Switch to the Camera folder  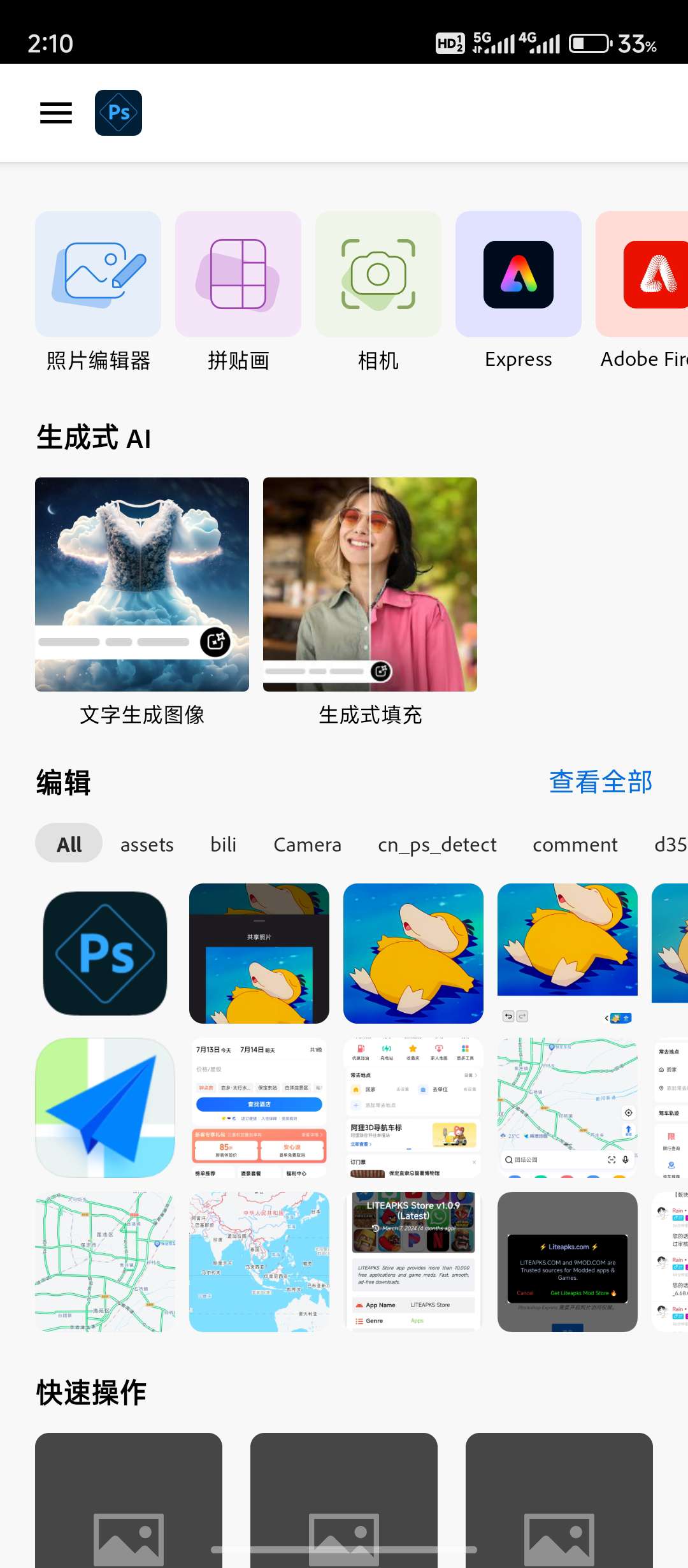click(x=308, y=844)
